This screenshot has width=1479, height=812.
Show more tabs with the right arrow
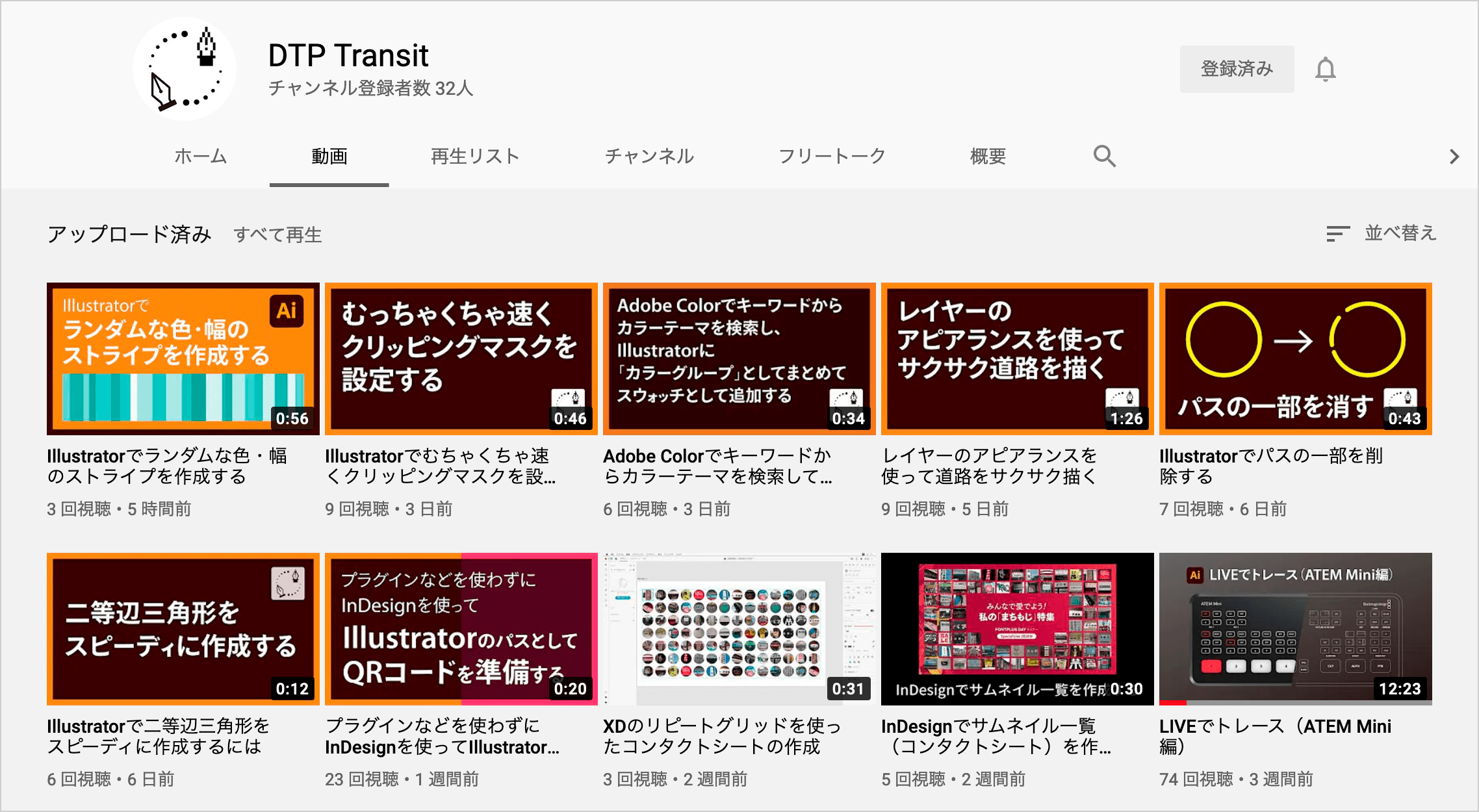(x=1454, y=157)
